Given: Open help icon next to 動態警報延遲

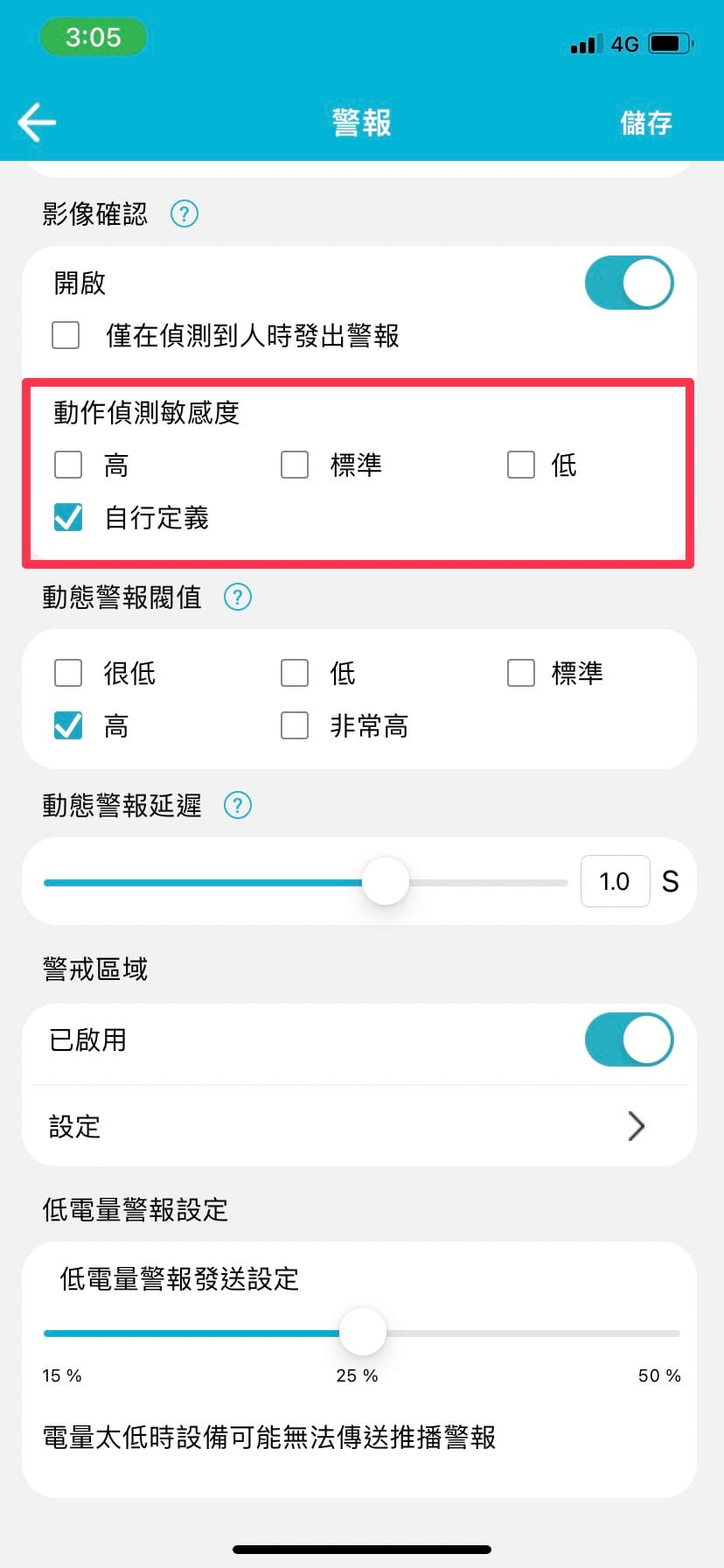Looking at the screenshot, I should 238,805.
